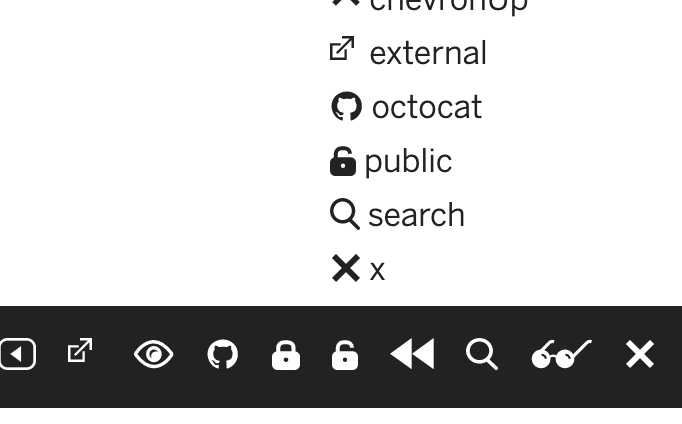
Task: Tap the open padlock icon in dark bar
Action: (345, 355)
